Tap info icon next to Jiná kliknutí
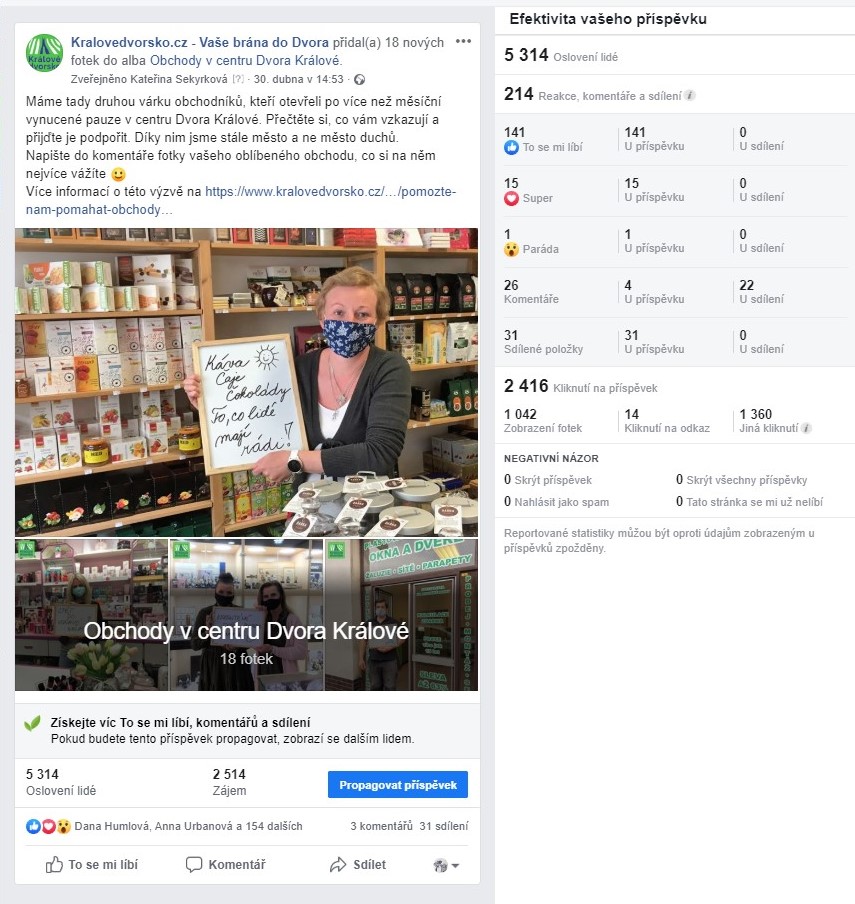This screenshot has width=855, height=904. click(806, 428)
